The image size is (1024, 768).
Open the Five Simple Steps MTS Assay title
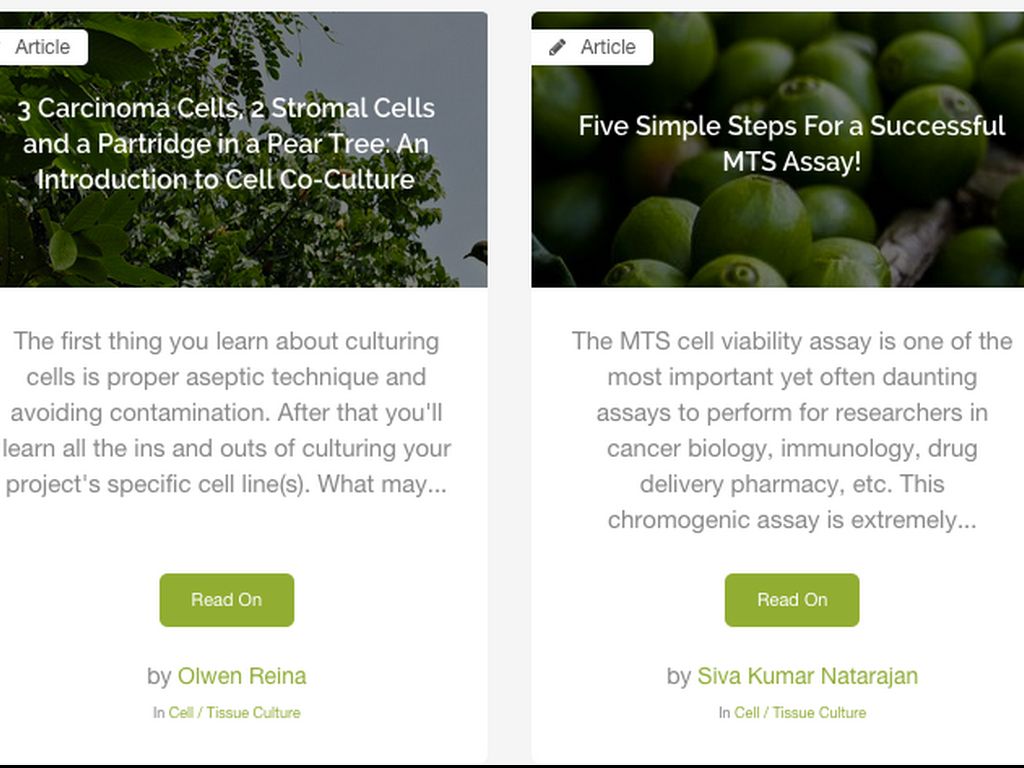pos(791,143)
